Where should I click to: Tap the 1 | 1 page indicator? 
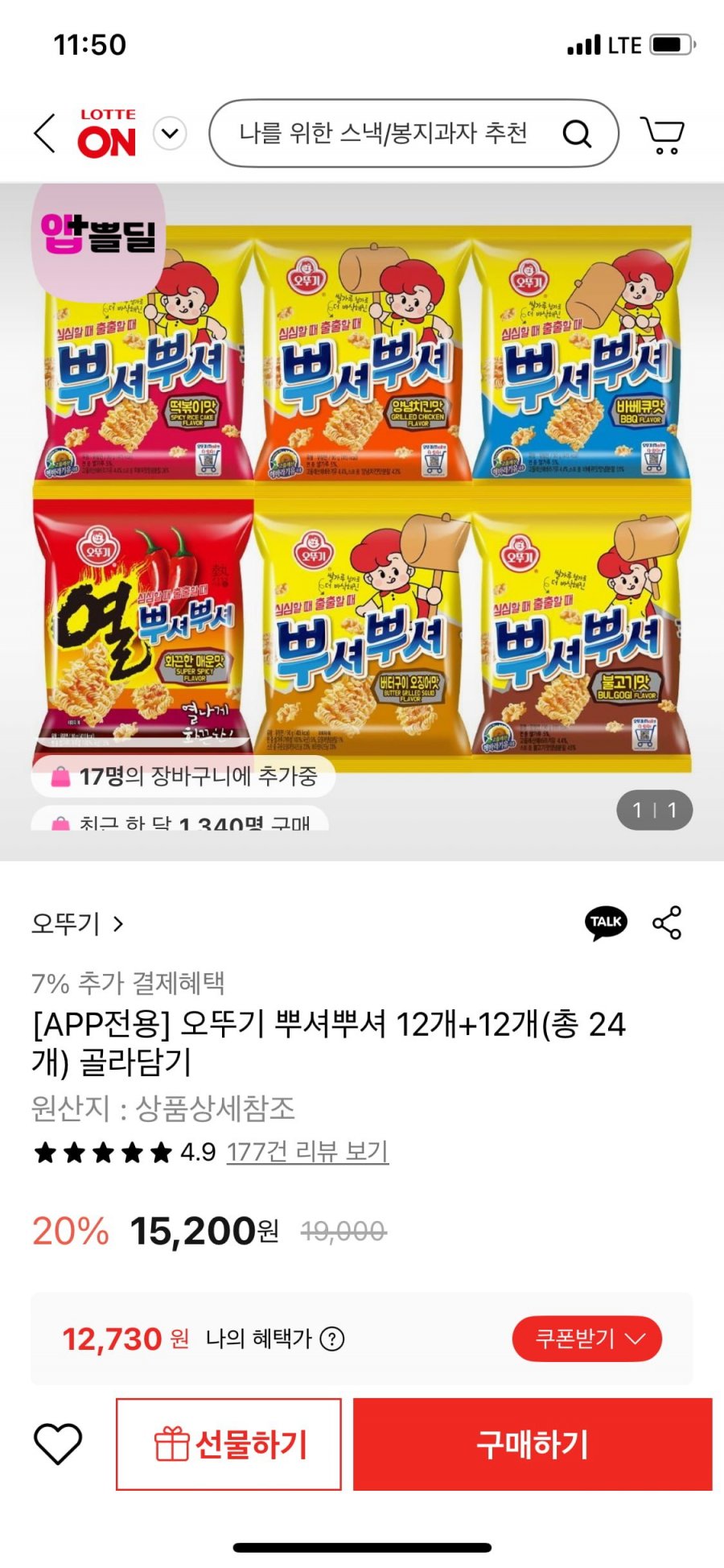pyautogui.click(x=652, y=811)
